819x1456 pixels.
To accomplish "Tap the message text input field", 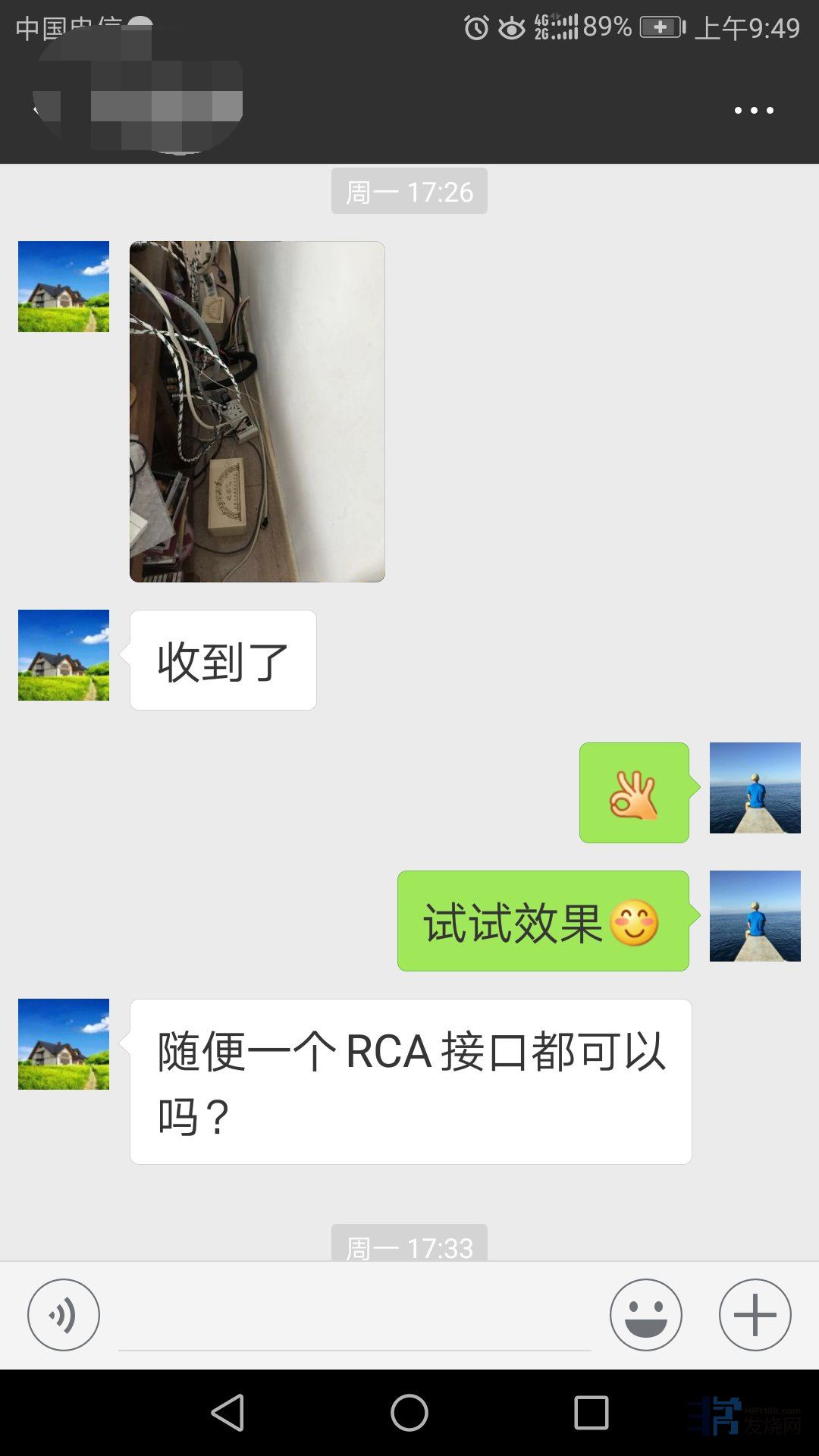I will coord(354,1319).
